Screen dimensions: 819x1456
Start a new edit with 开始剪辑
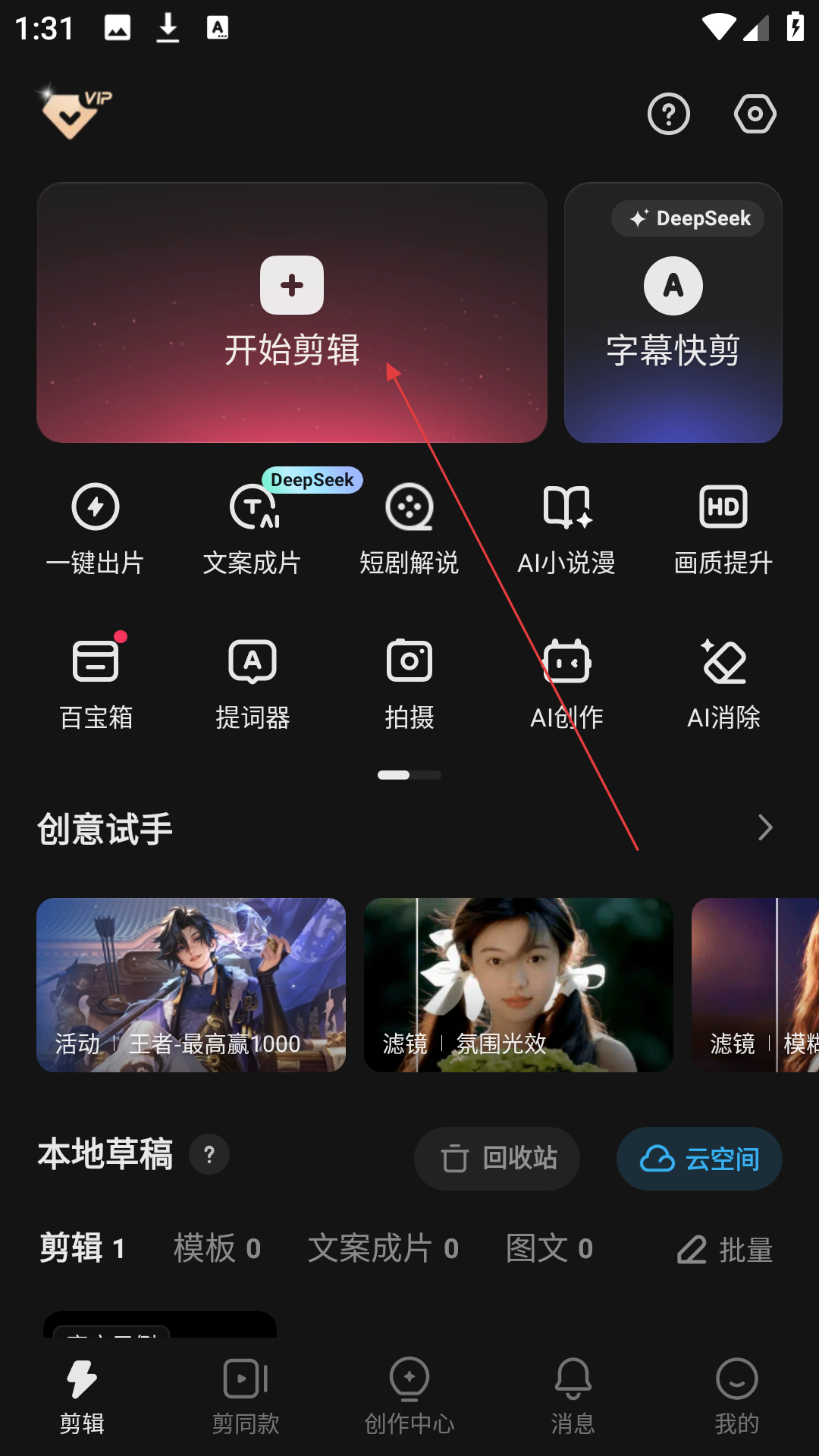point(292,312)
